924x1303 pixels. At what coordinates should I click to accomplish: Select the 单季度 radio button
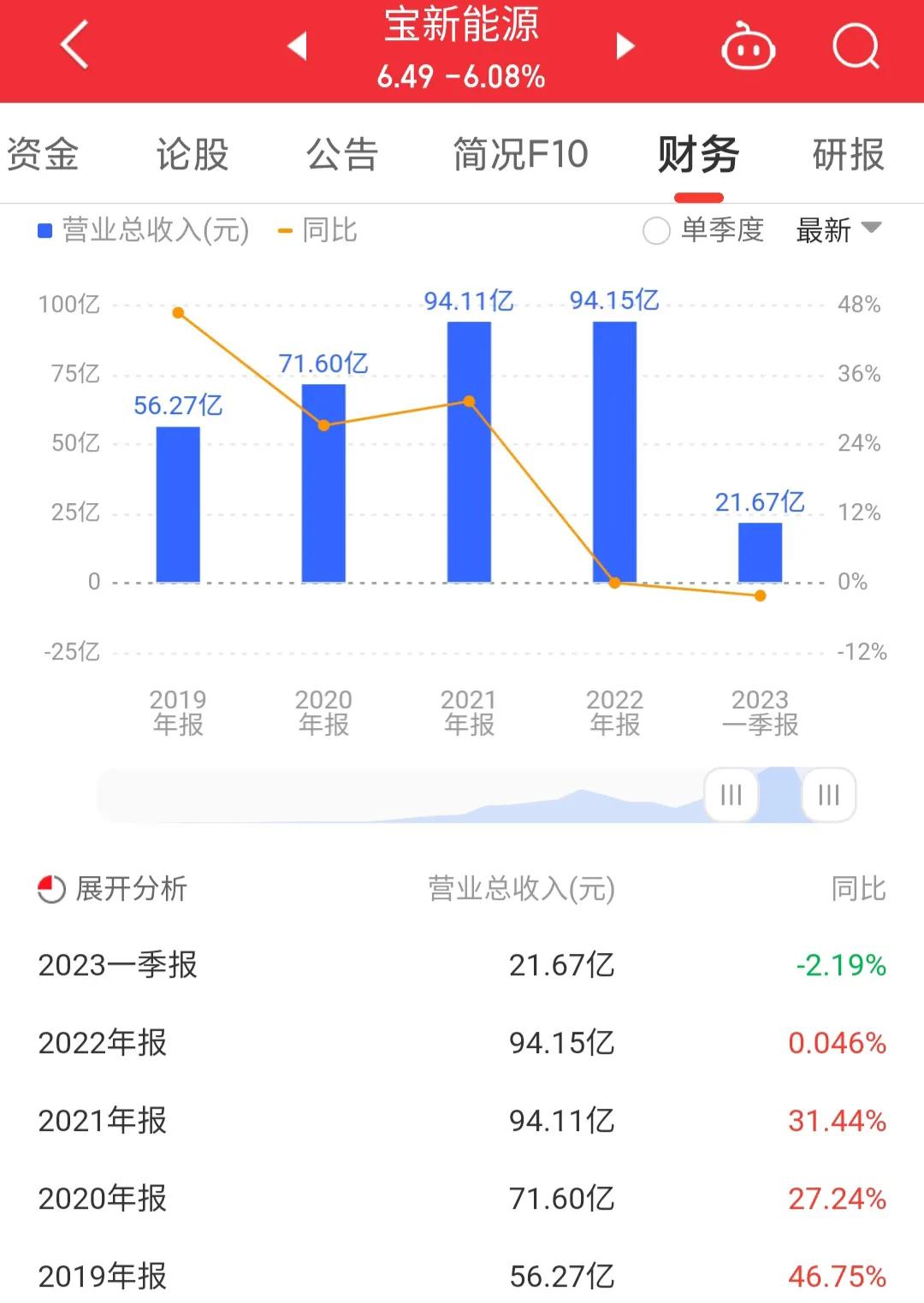coord(656,229)
